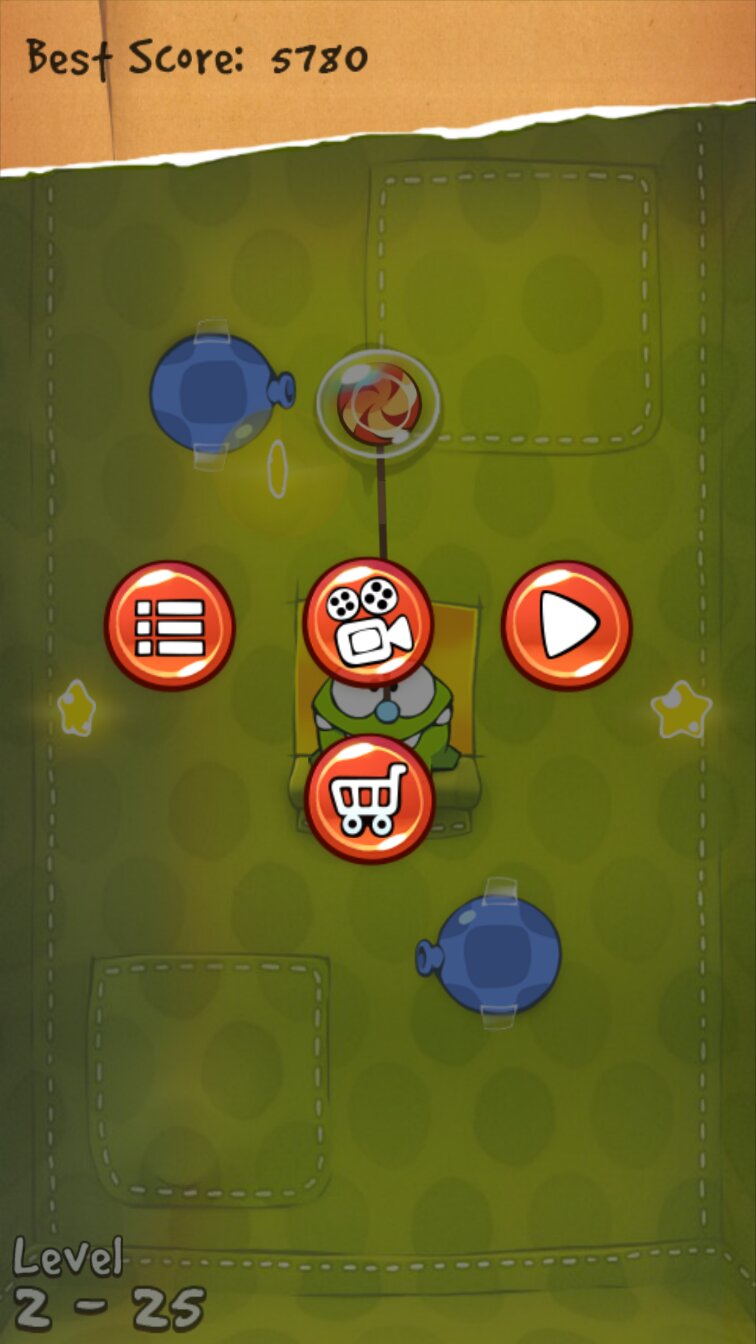Watch the video walkthrough via camera button
756x1344 pixels.
tap(368, 622)
